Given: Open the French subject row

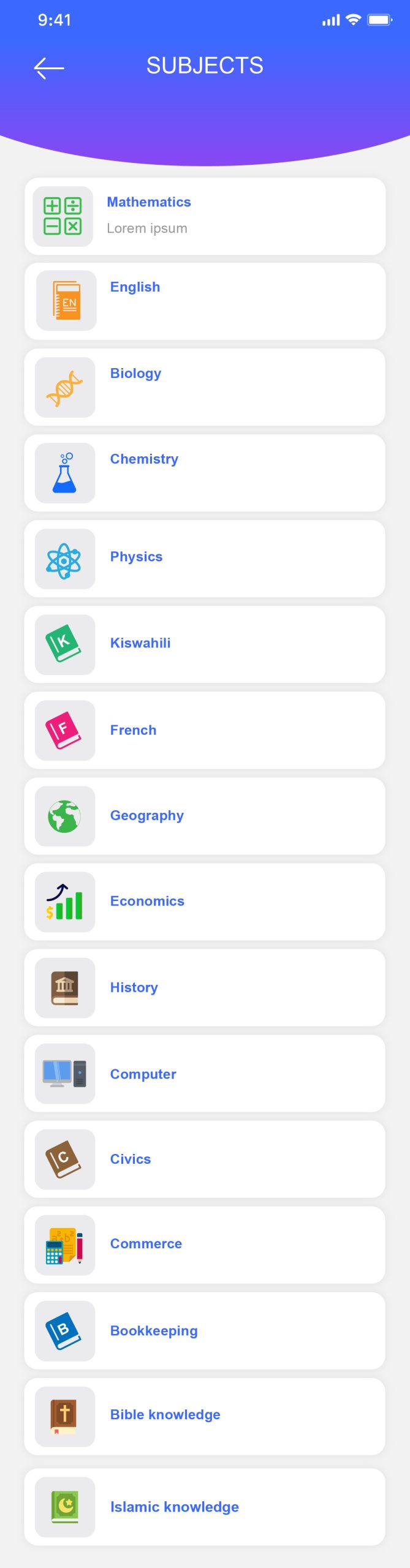Looking at the screenshot, I should tap(205, 730).
